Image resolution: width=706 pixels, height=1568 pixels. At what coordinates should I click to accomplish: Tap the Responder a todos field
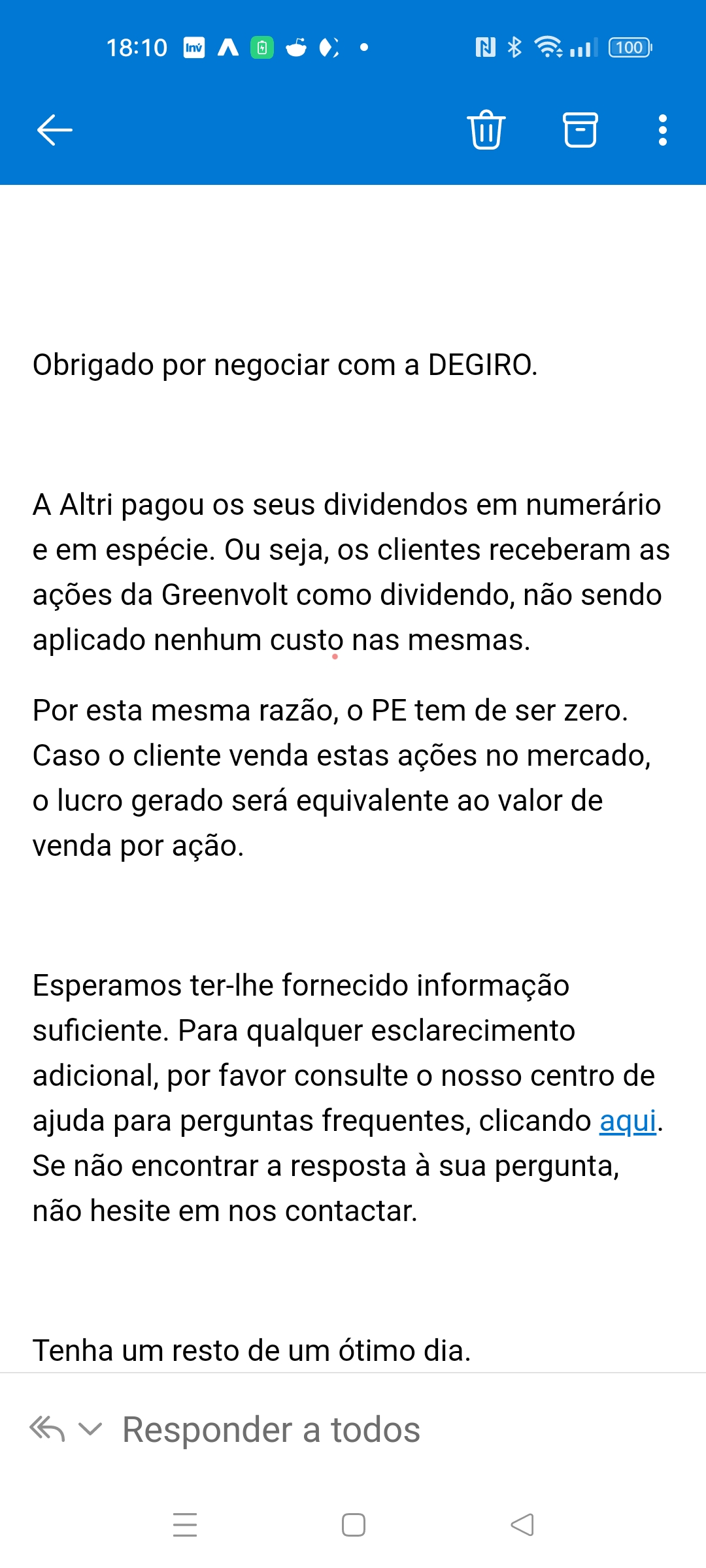(x=271, y=1429)
